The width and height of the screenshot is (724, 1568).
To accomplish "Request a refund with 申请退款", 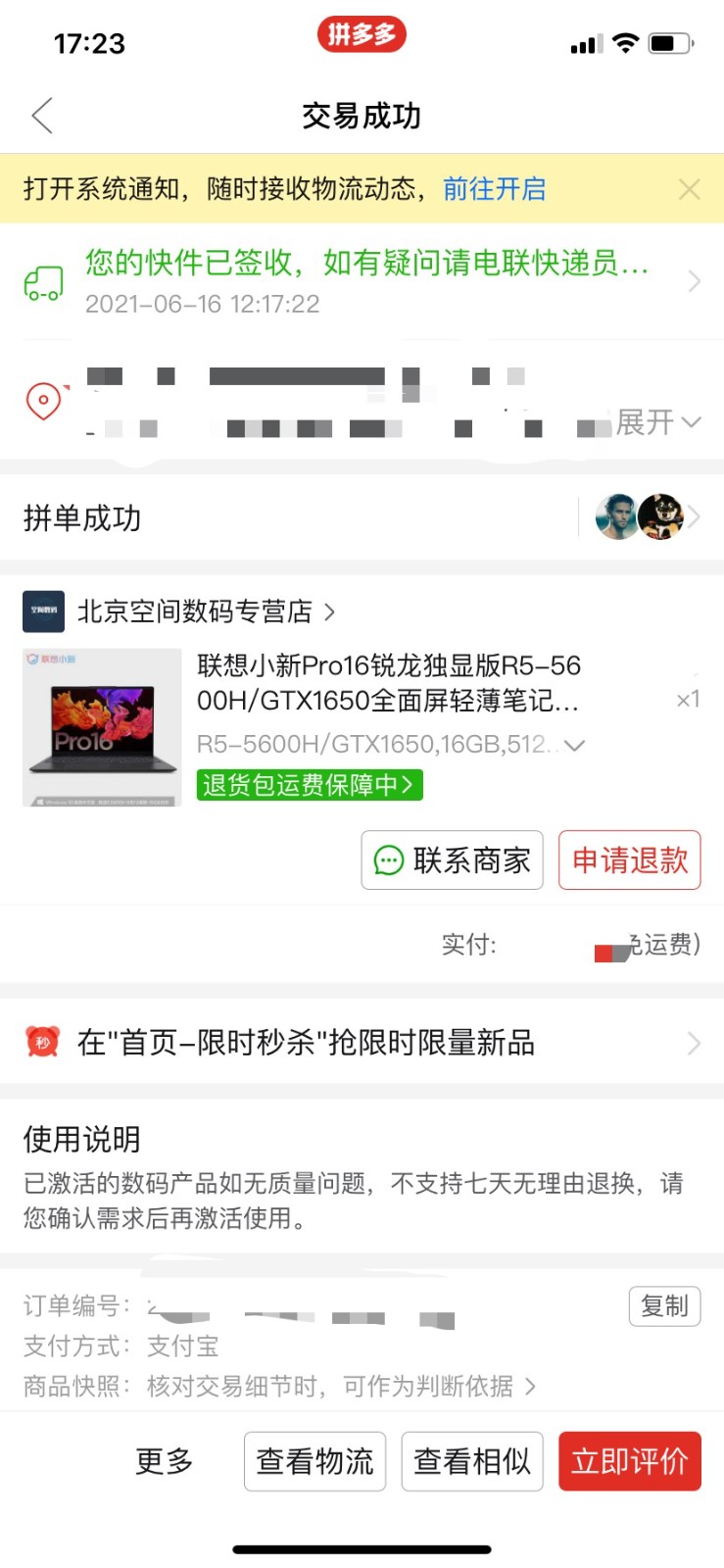I will coord(629,860).
